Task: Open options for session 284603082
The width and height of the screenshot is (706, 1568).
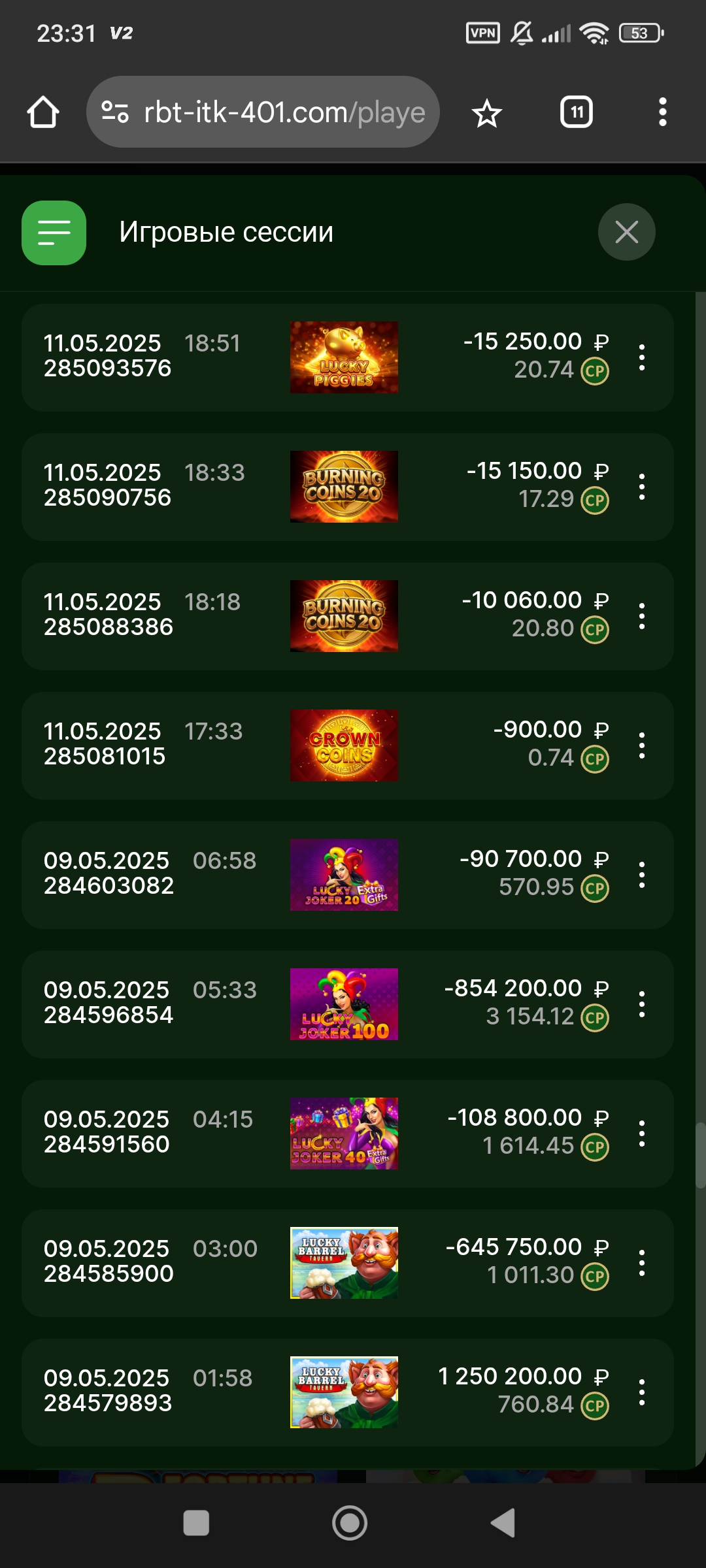Action: (x=642, y=875)
